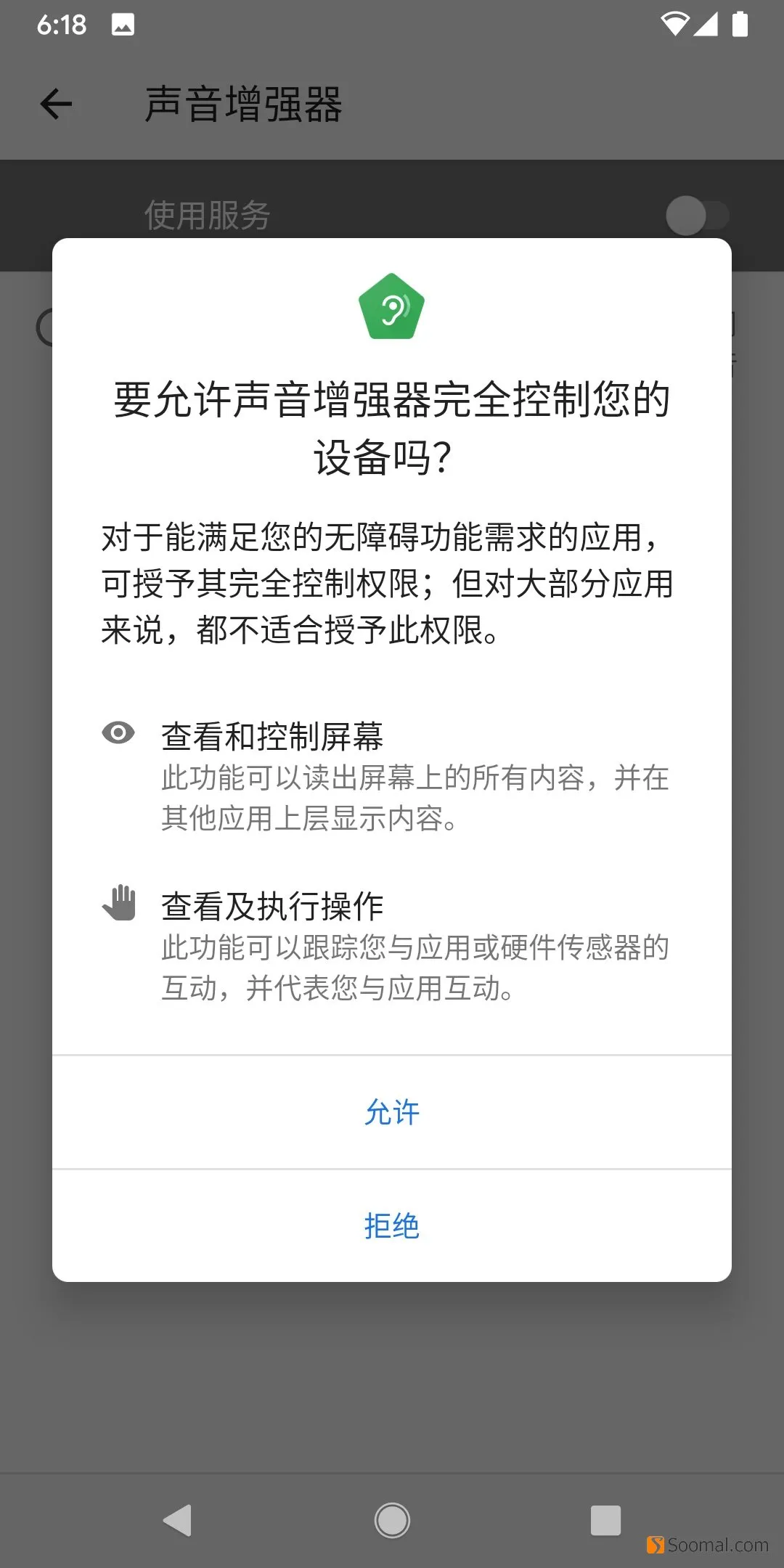Tap 允许 to grant full control
The width and height of the screenshot is (784, 1568).
tap(392, 1112)
